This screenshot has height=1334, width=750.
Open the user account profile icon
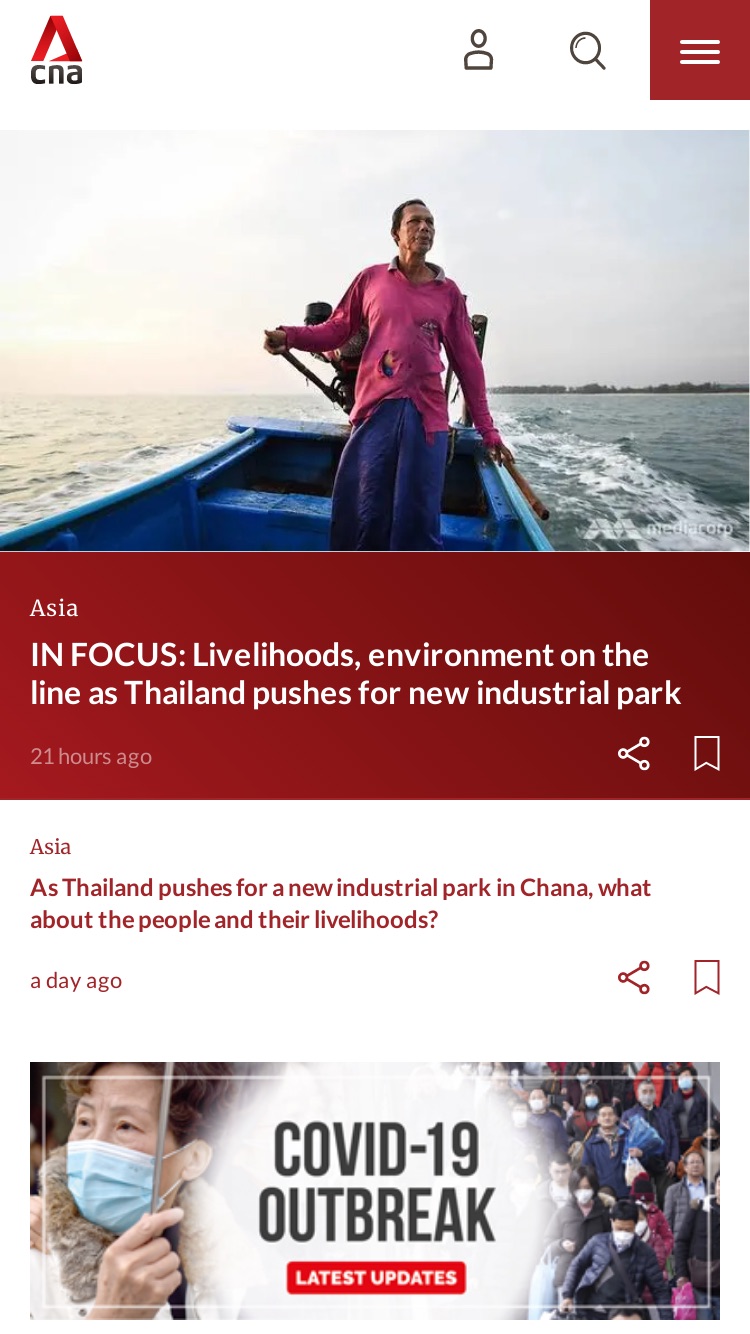(x=479, y=50)
